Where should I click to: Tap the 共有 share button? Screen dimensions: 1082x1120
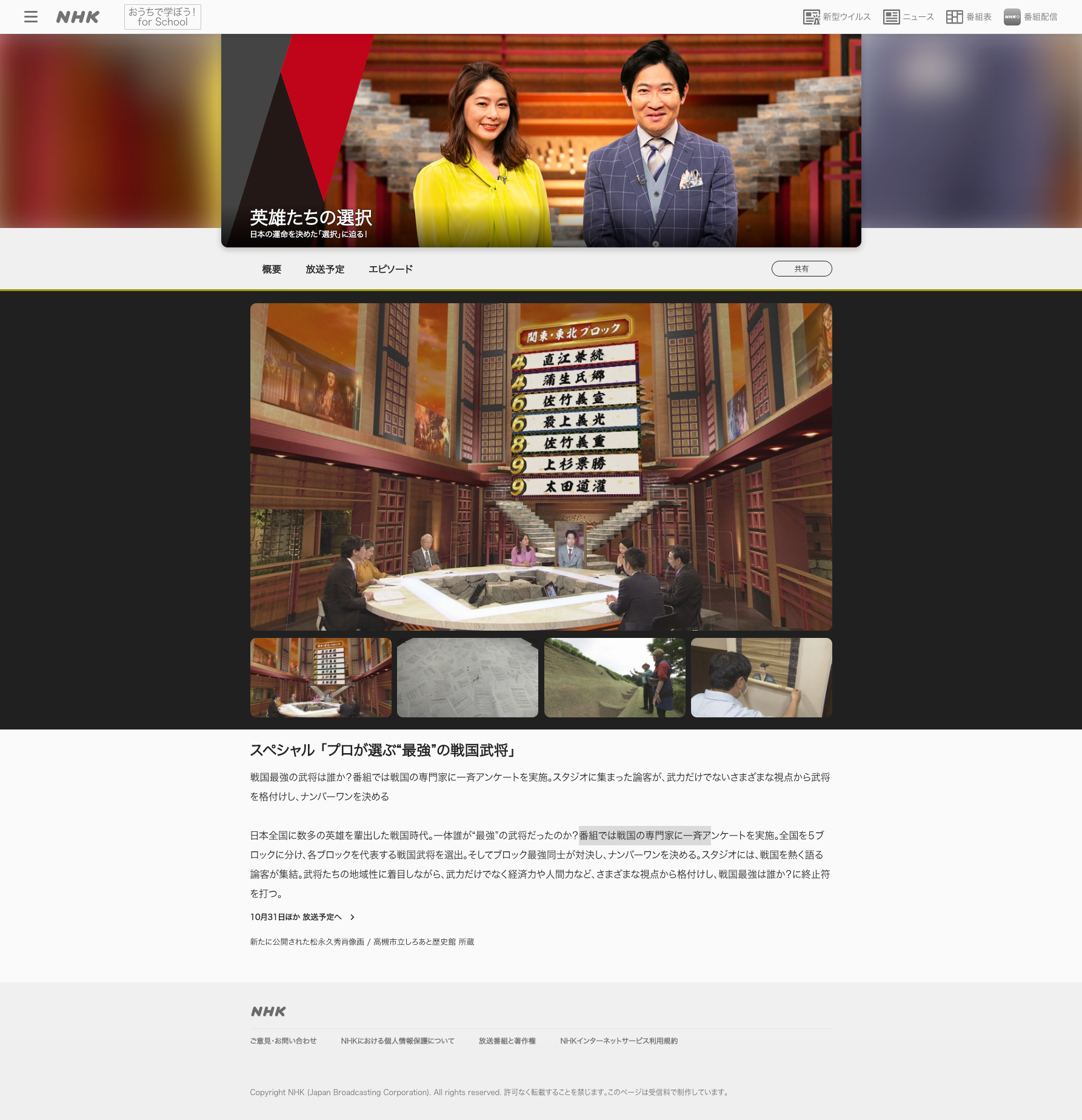pyautogui.click(x=801, y=269)
